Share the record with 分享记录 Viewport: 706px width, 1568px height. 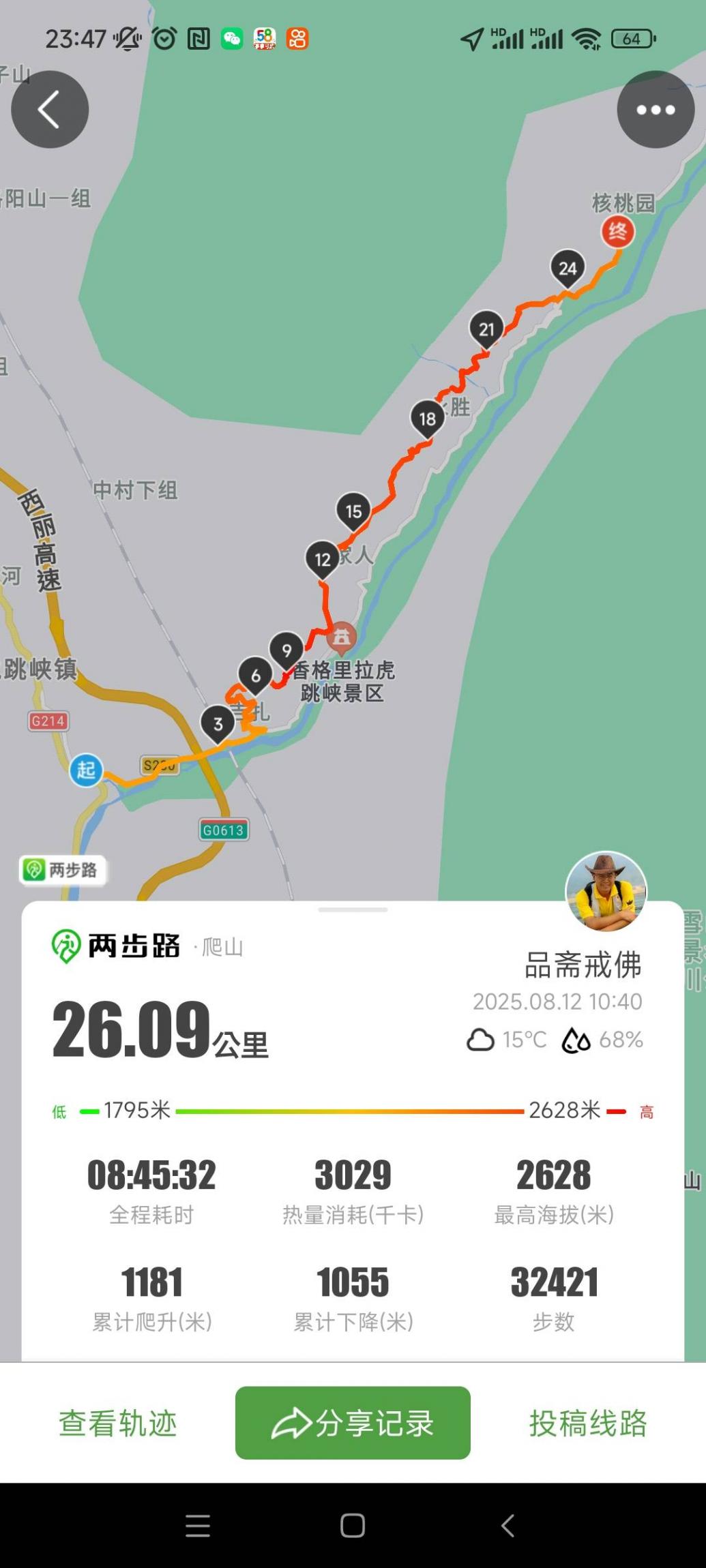353,1423
